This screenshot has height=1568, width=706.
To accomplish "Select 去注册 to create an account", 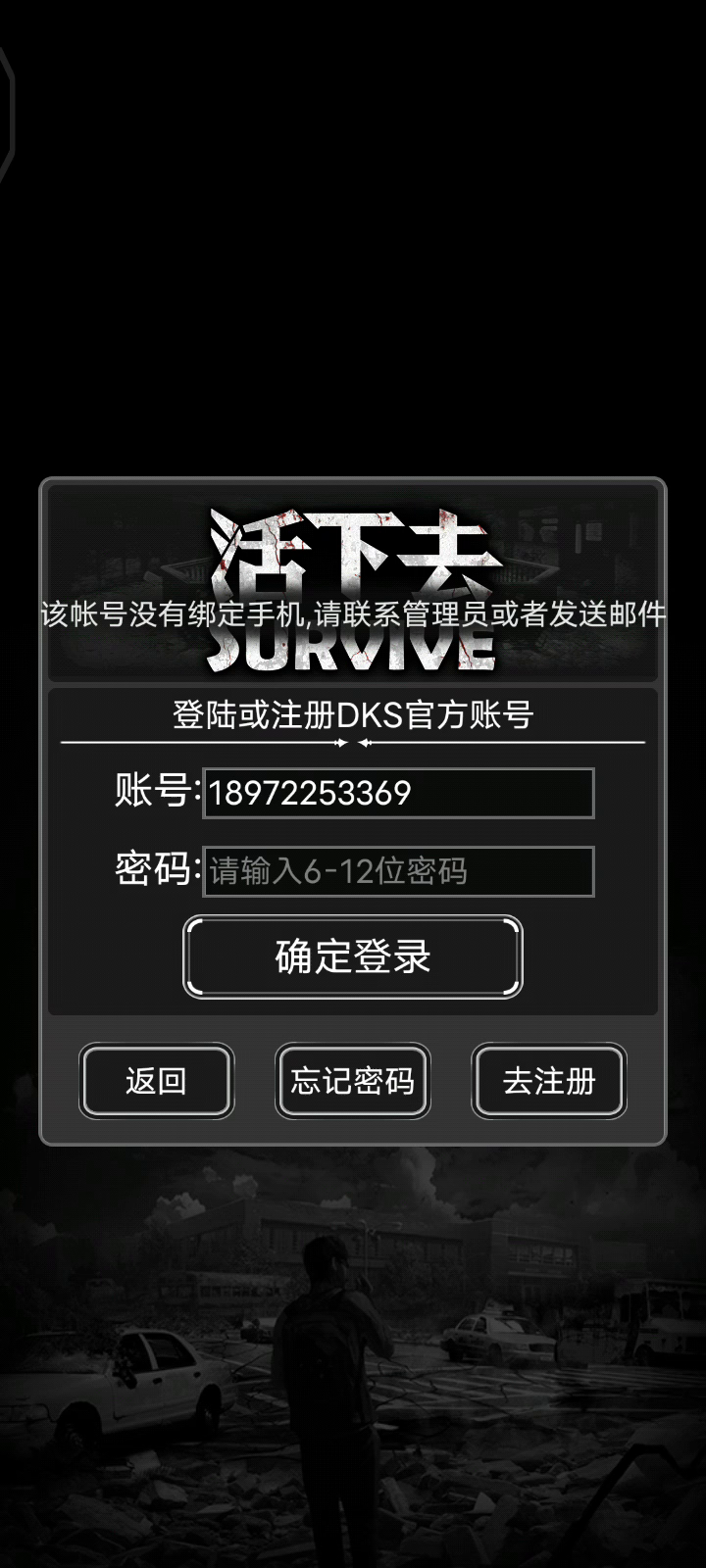I will pos(549,1081).
